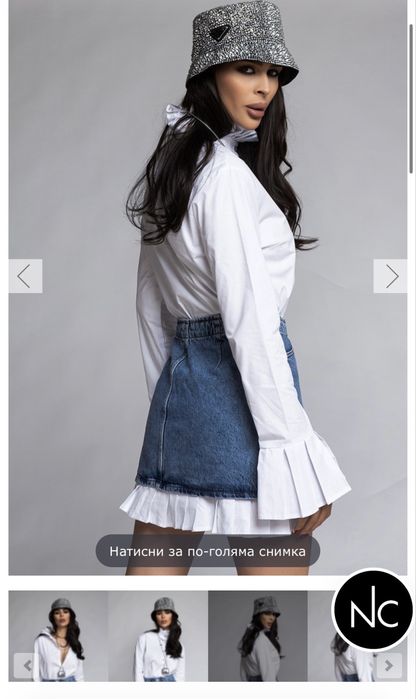Select the second thumbnail with buttoned white shirt
This screenshot has height=699, width=416.
click(x=158, y=636)
